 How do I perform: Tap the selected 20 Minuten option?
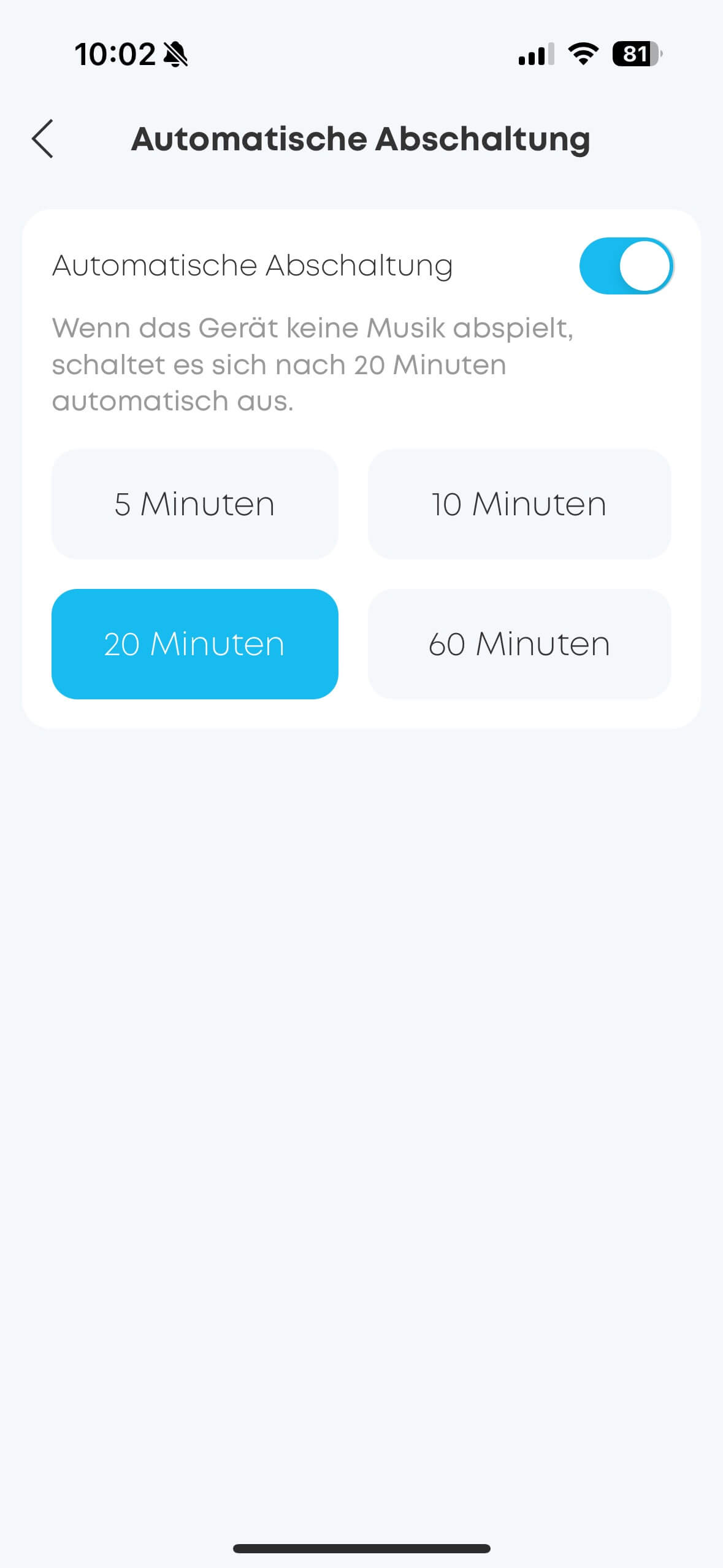[194, 644]
